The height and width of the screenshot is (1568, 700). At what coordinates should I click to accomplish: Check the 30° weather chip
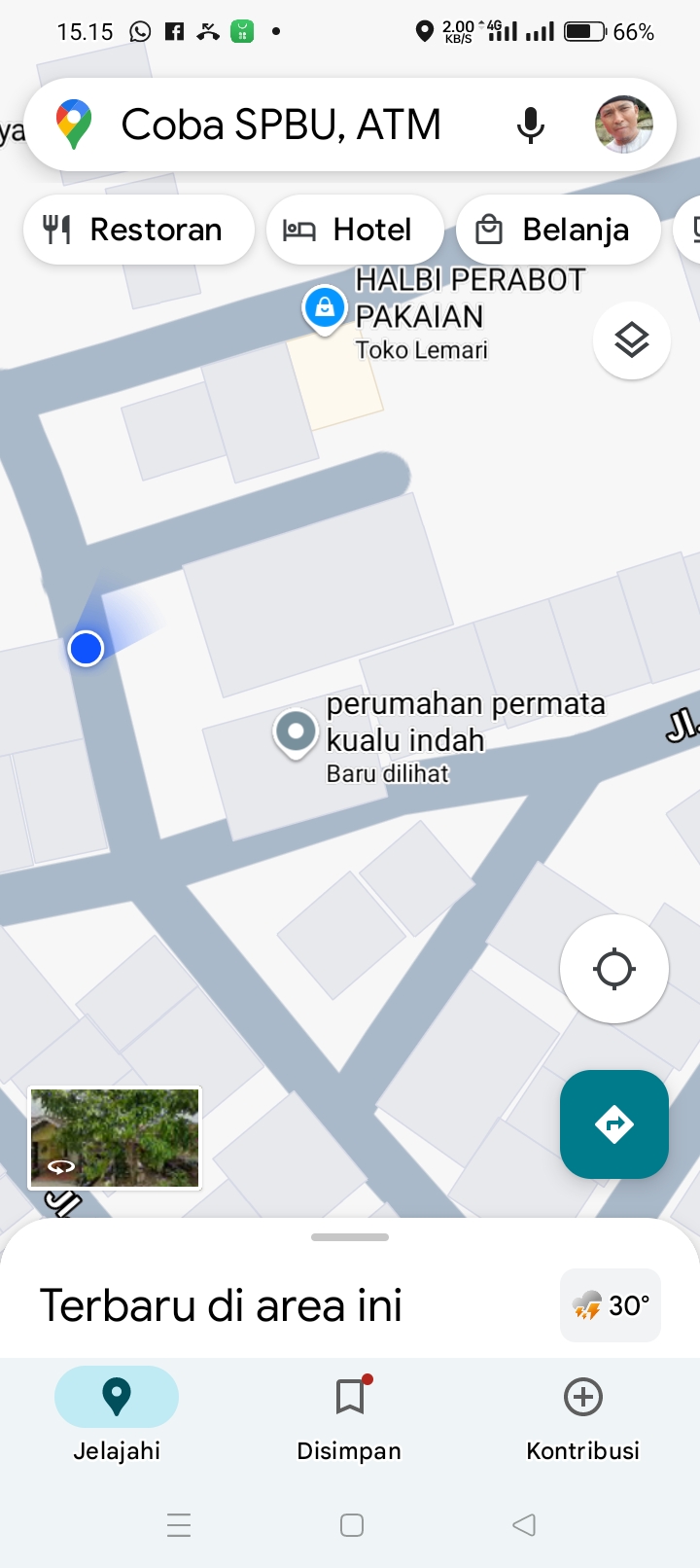(611, 1305)
